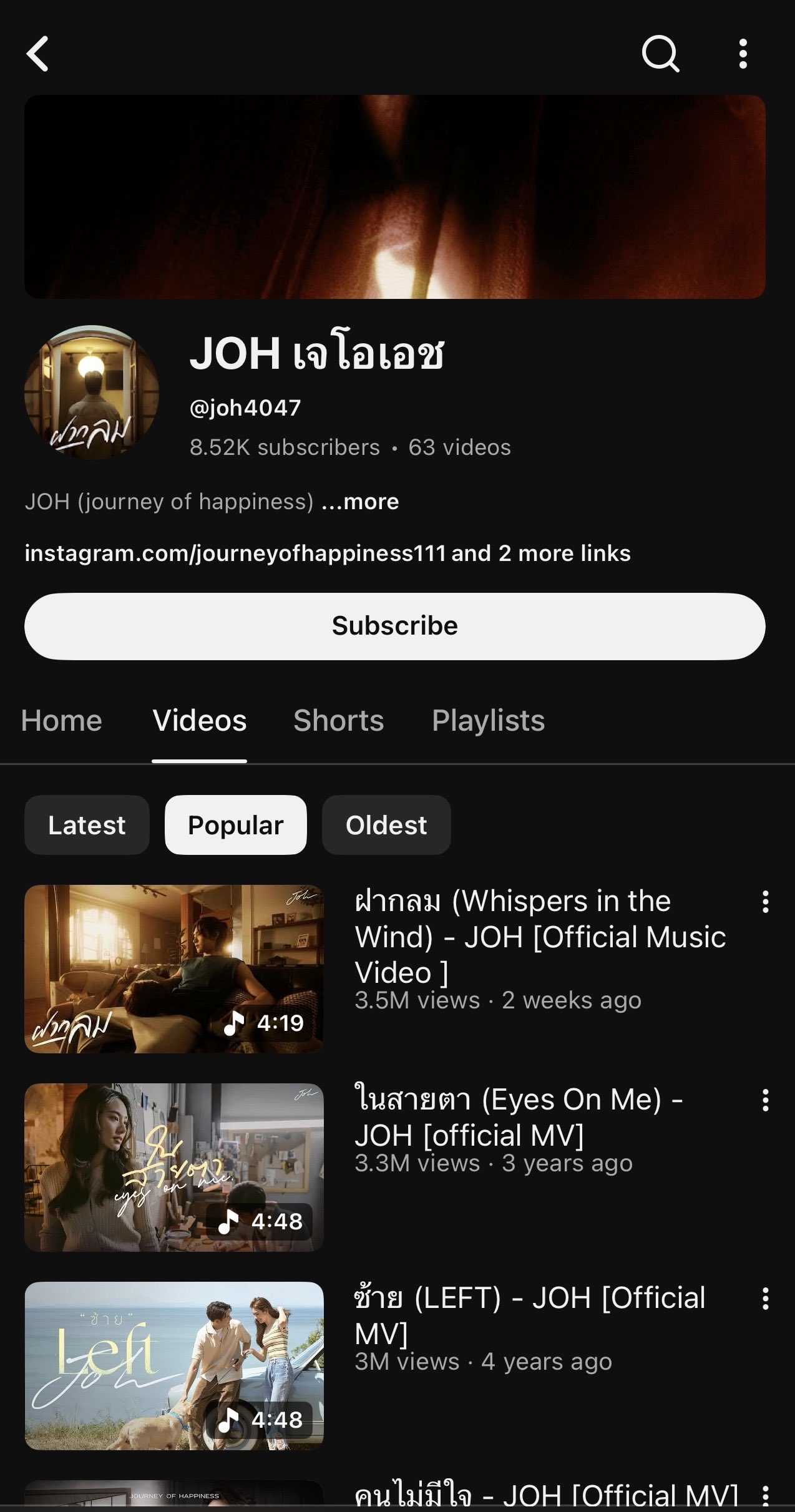Open the instagram.com/journeyofhappiness111 link
Viewport: 795px width, 1512px height.
[x=235, y=554]
